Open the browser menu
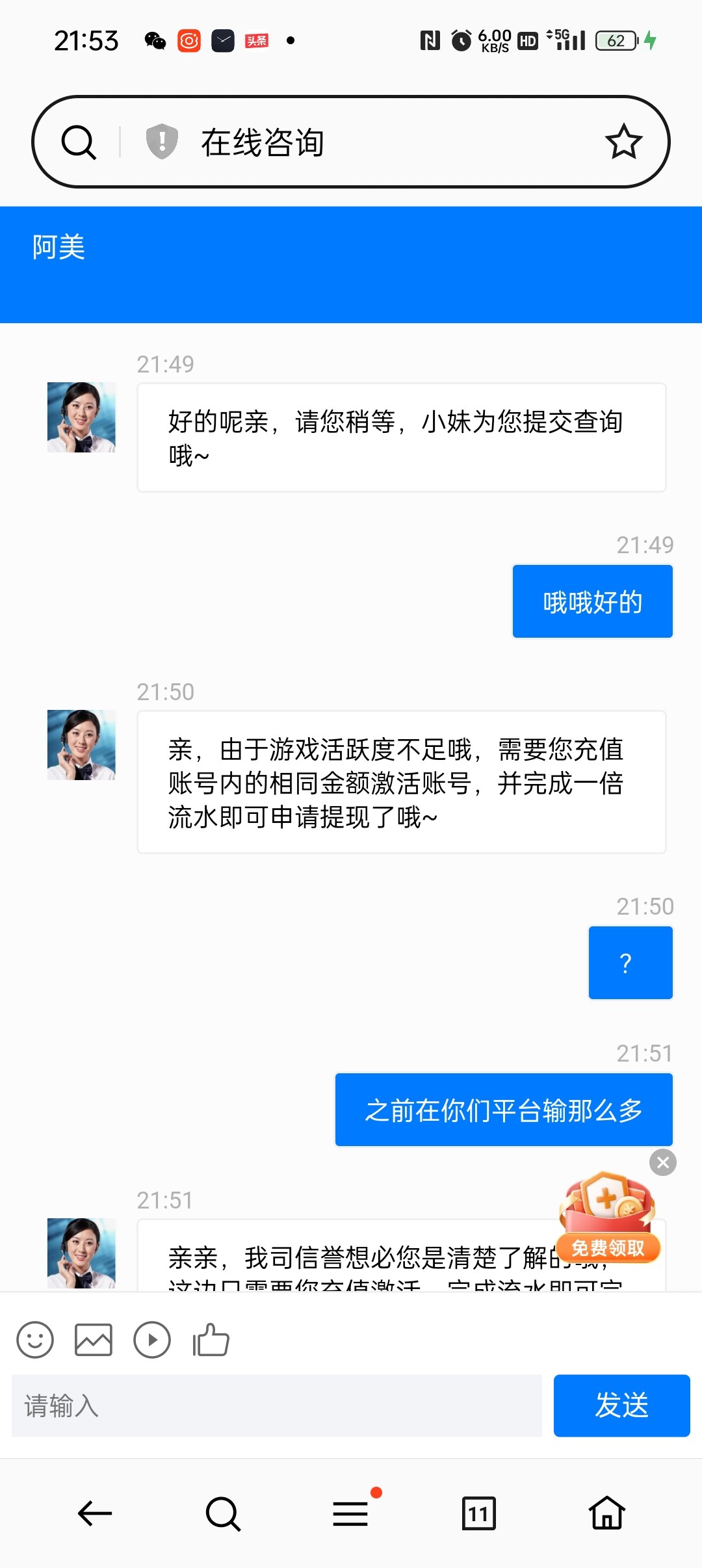The height and width of the screenshot is (1568, 702). [x=351, y=1513]
